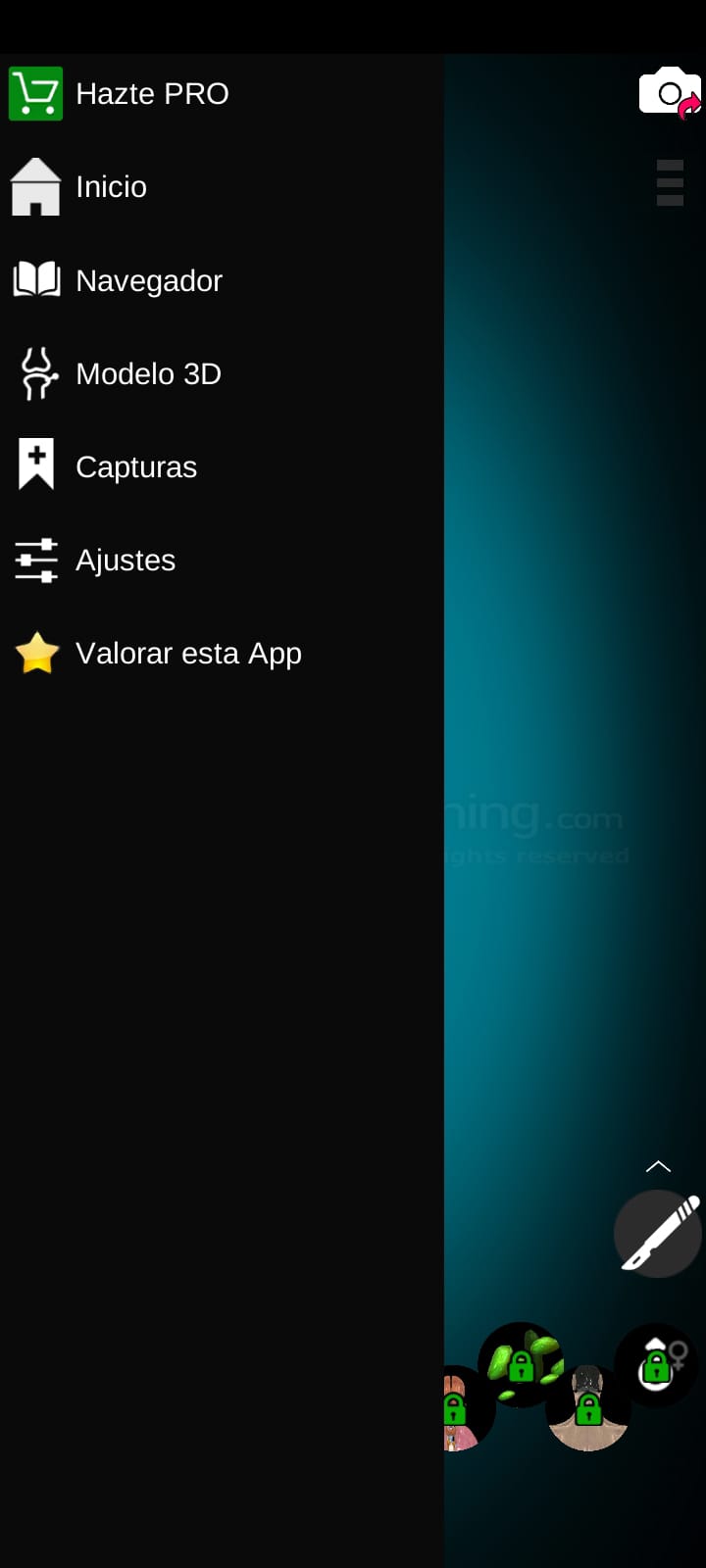Image resolution: width=706 pixels, height=1568 pixels.
Task: Expand the tool menu via upward chevron
Action: 658,1166
